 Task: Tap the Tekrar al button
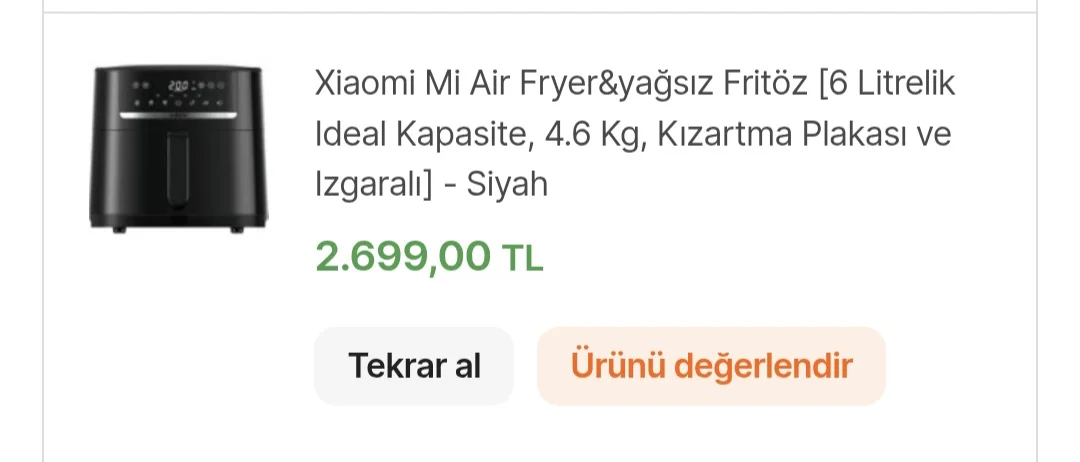414,366
